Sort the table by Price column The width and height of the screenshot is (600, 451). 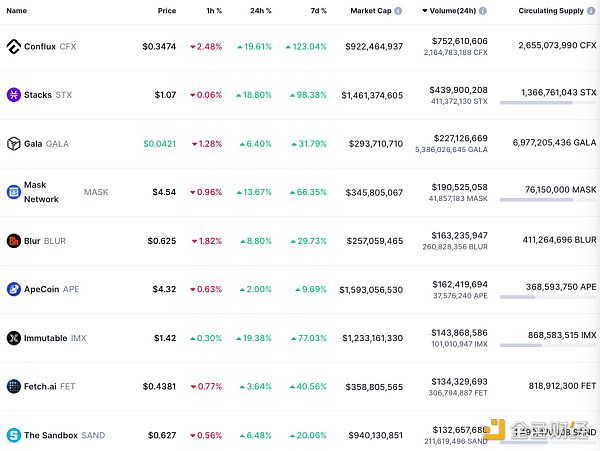coord(166,10)
